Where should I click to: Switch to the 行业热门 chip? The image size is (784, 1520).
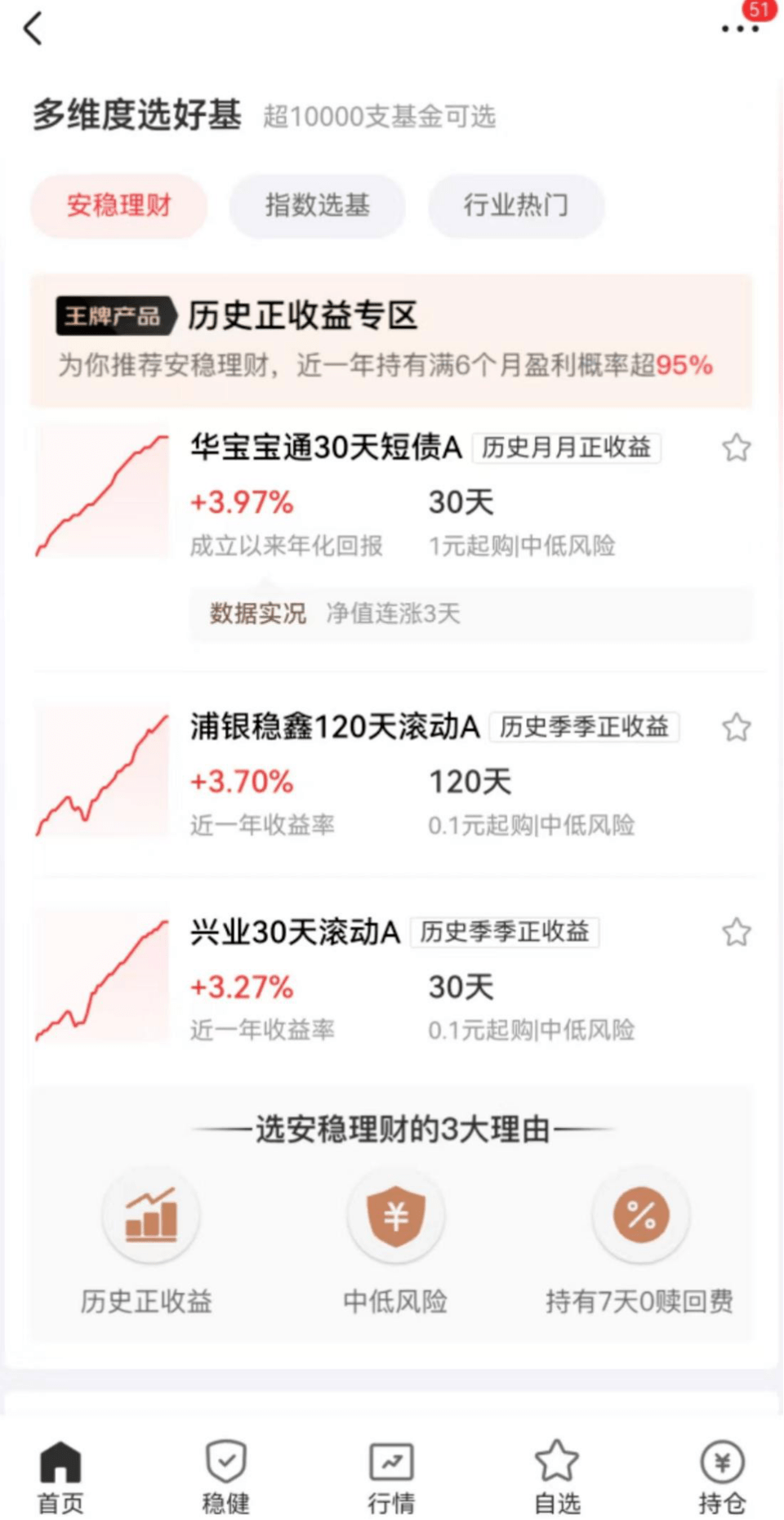click(516, 206)
